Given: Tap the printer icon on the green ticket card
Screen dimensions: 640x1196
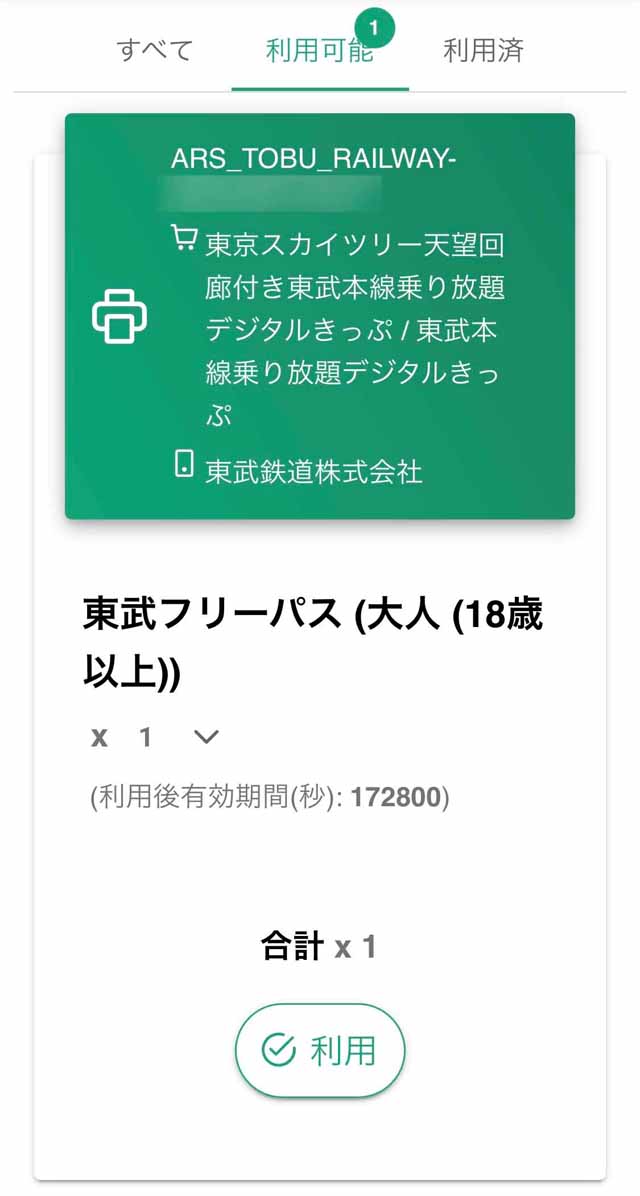Looking at the screenshot, I should point(119,317).
